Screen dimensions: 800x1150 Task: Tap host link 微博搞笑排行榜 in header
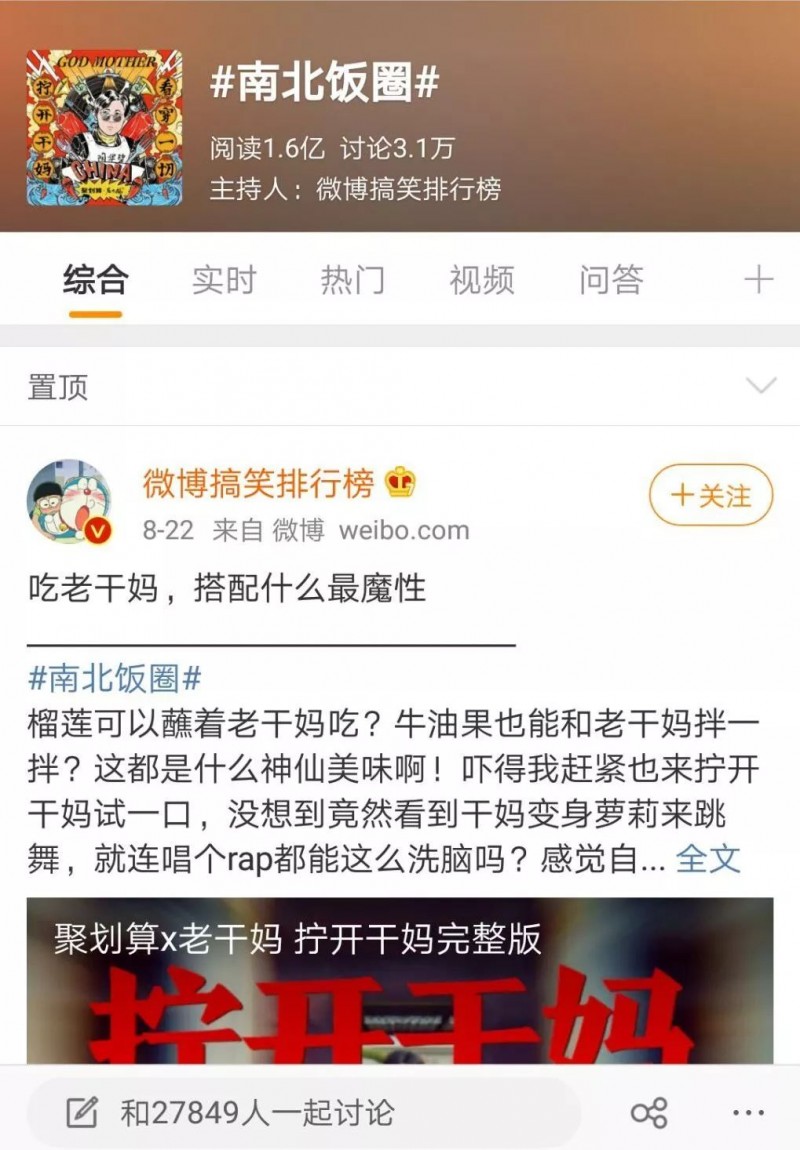(x=408, y=188)
